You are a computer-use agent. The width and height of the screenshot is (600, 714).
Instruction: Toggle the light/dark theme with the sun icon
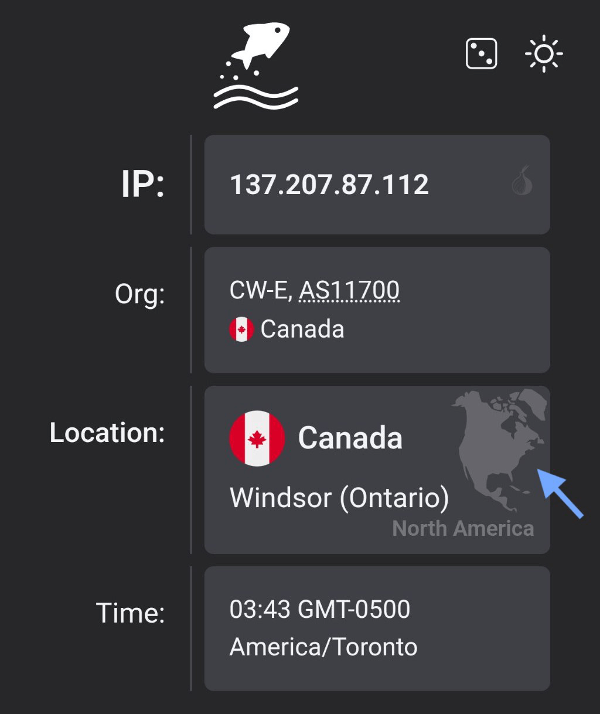(544, 54)
